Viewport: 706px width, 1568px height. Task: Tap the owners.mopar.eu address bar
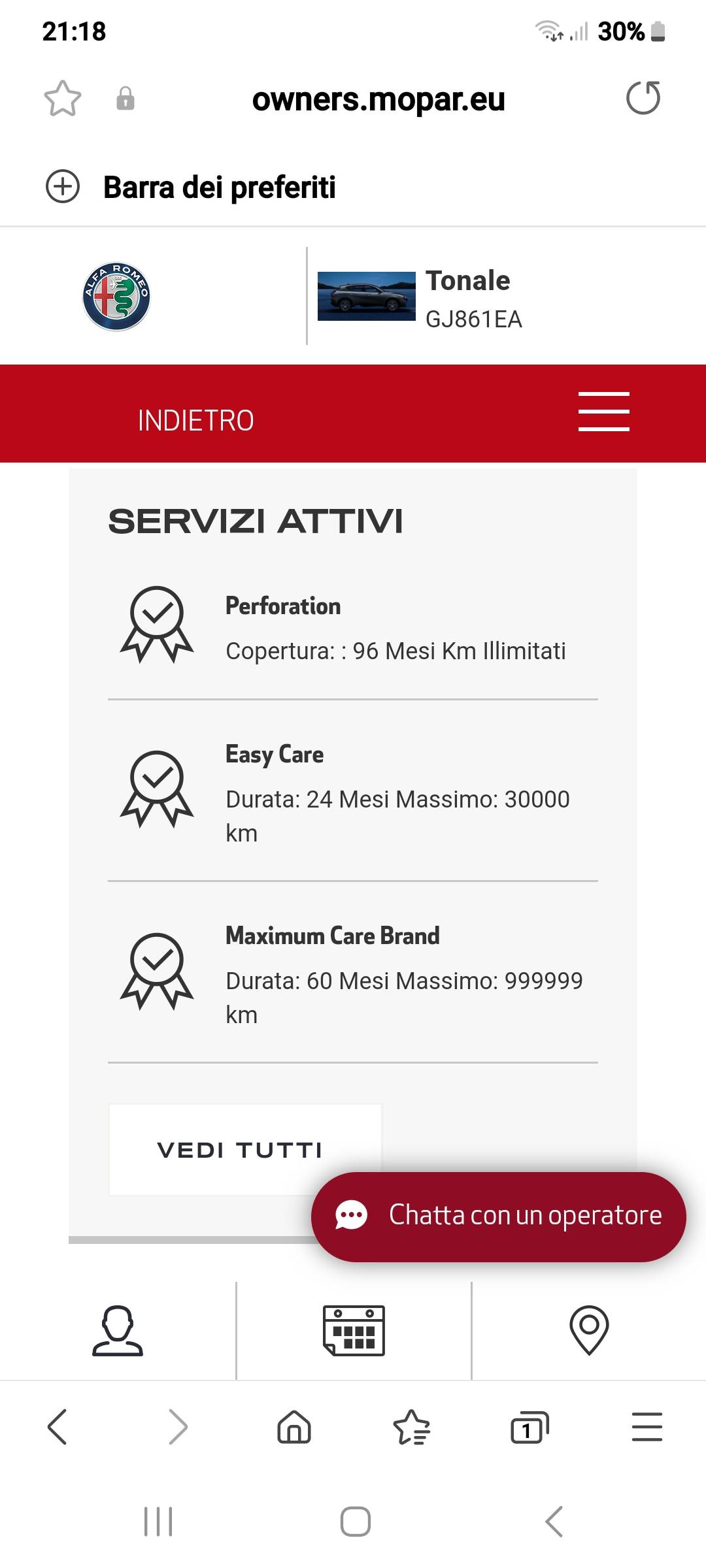[378, 99]
